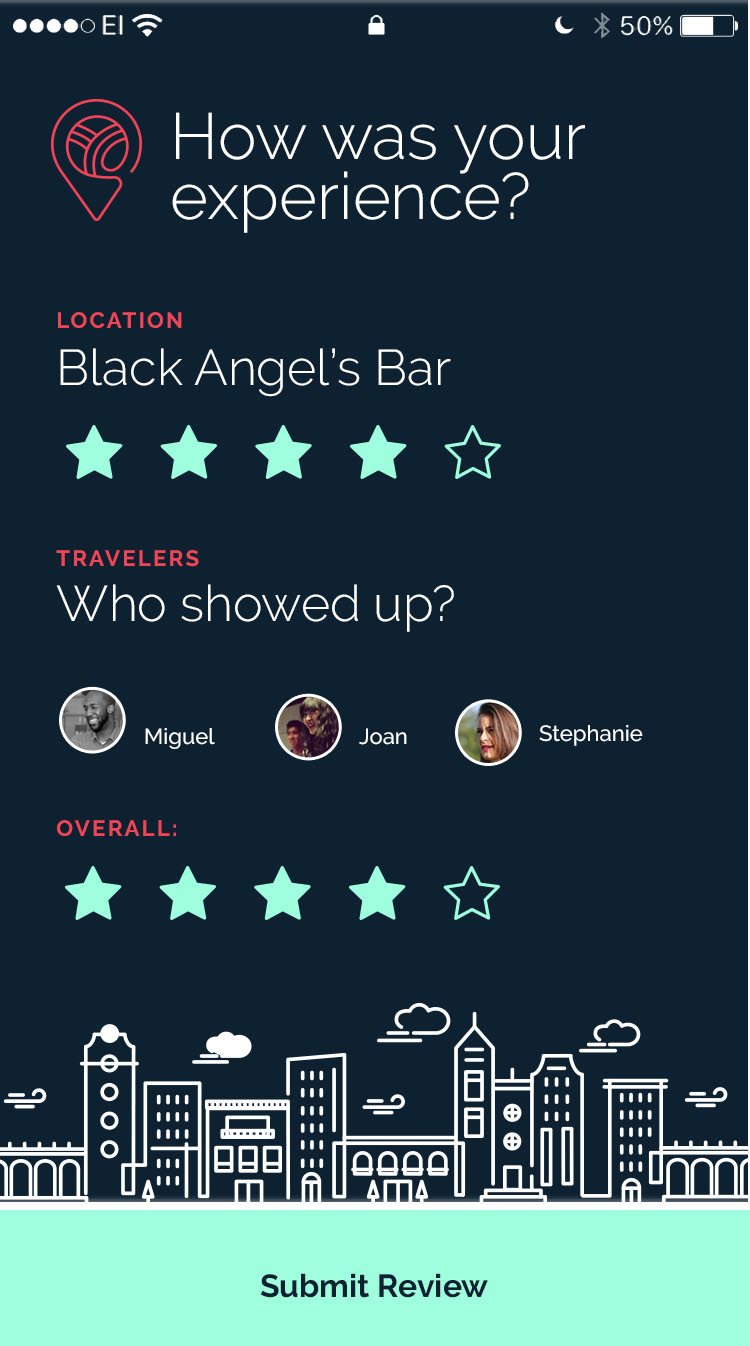Select third star in Overall rating
750x1346 pixels.
pyautogui.click(x=282, y=894)
